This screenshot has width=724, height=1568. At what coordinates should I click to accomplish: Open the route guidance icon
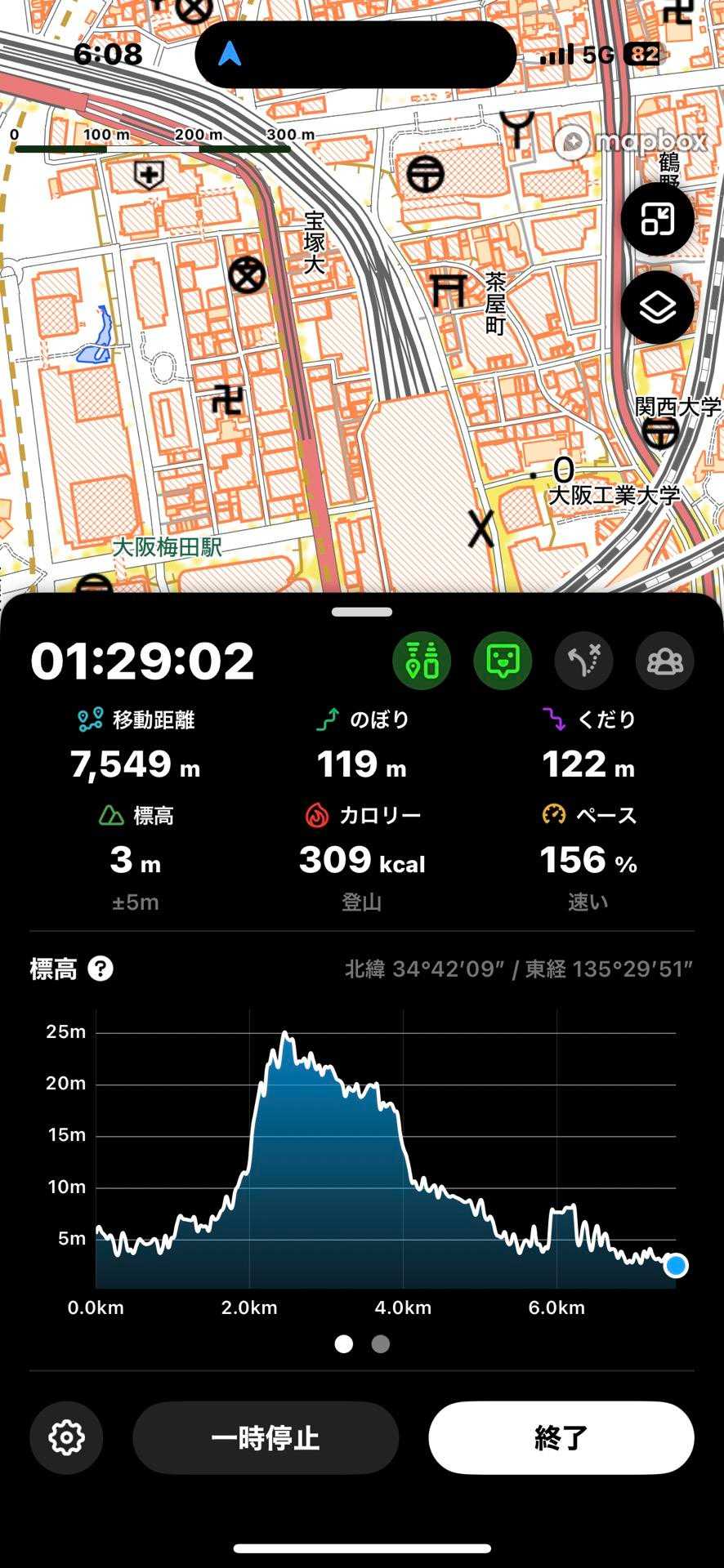click(583, 661)
